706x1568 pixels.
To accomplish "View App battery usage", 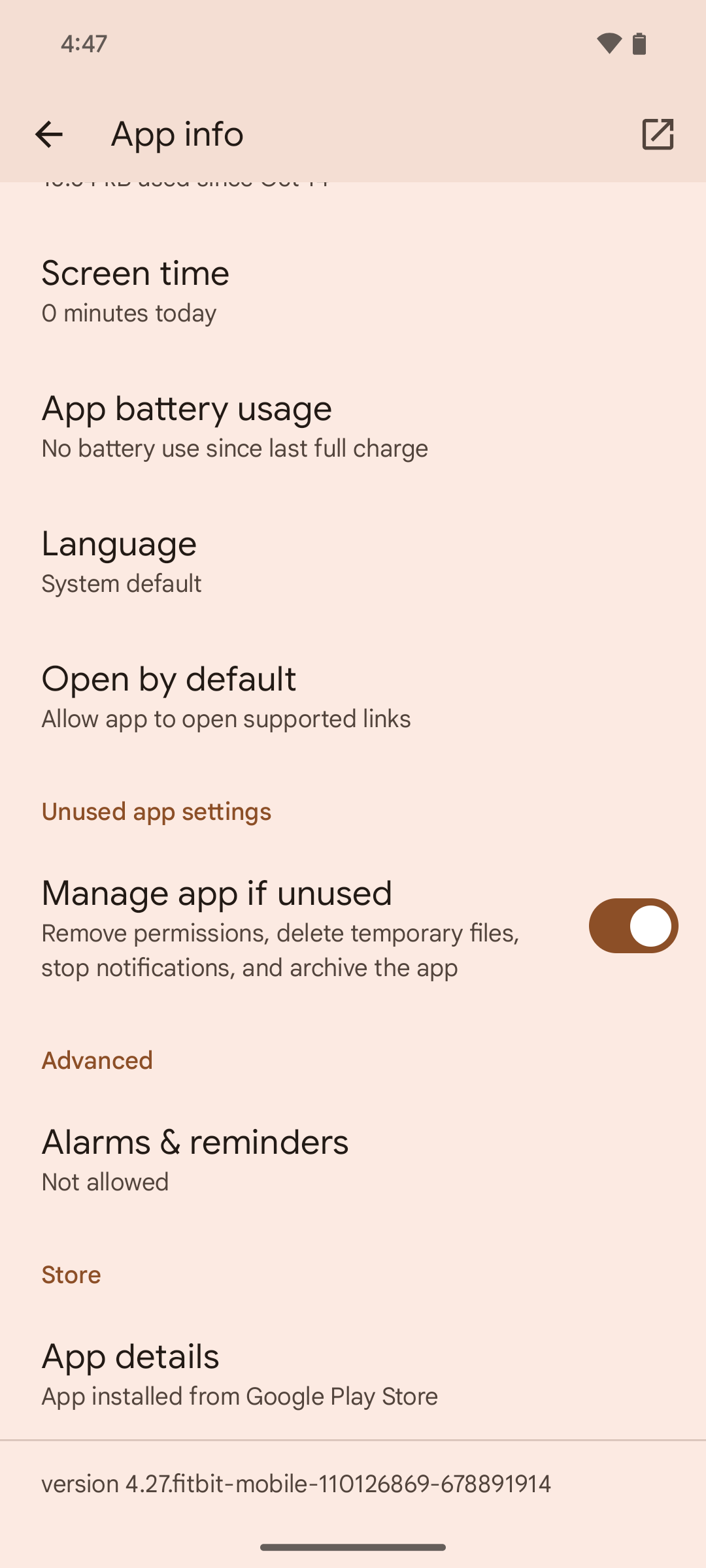I will (x=353, y=427).
